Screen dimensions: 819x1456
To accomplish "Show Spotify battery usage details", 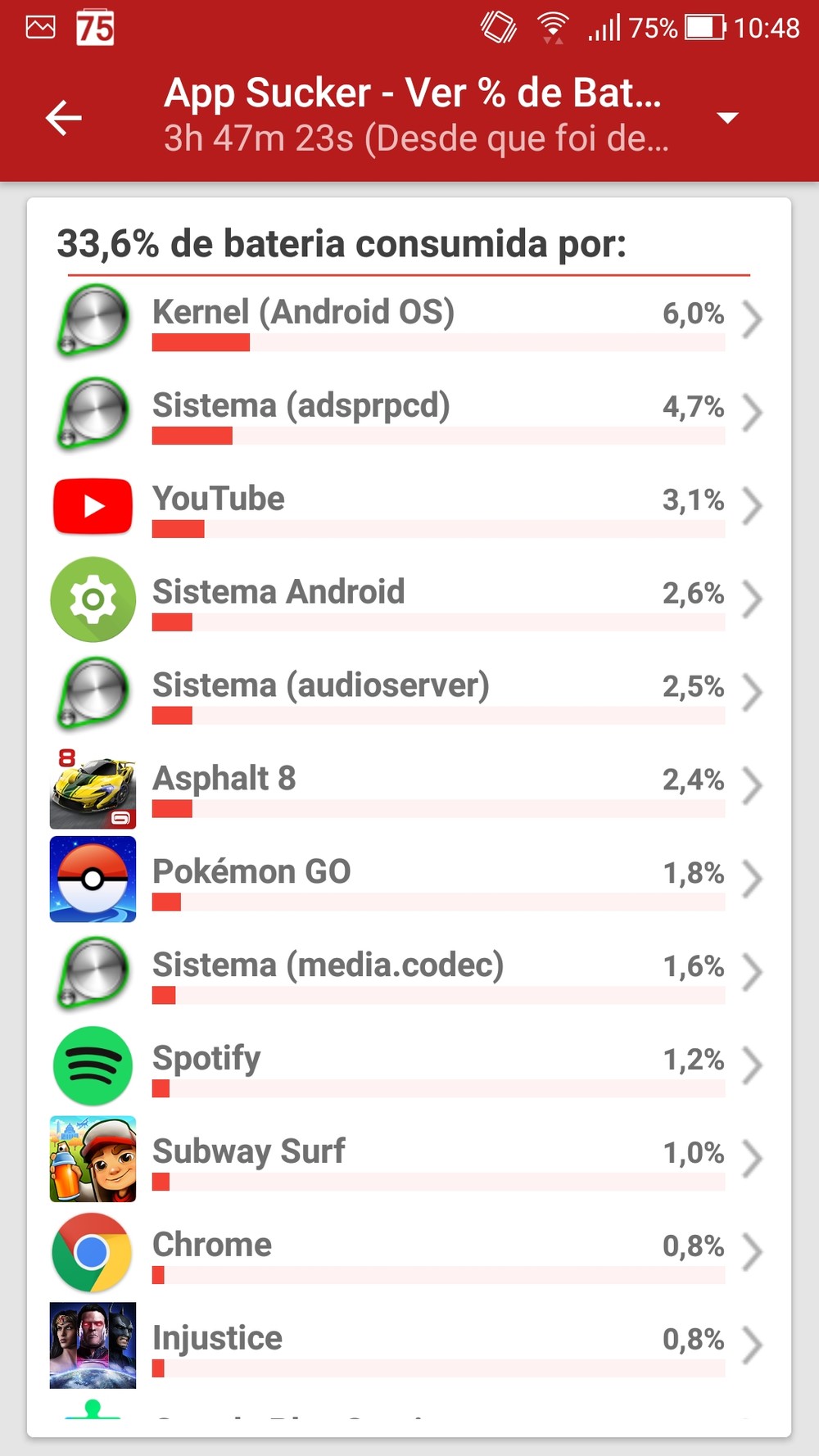I will pyautogui.click(x=409, y=1065).
